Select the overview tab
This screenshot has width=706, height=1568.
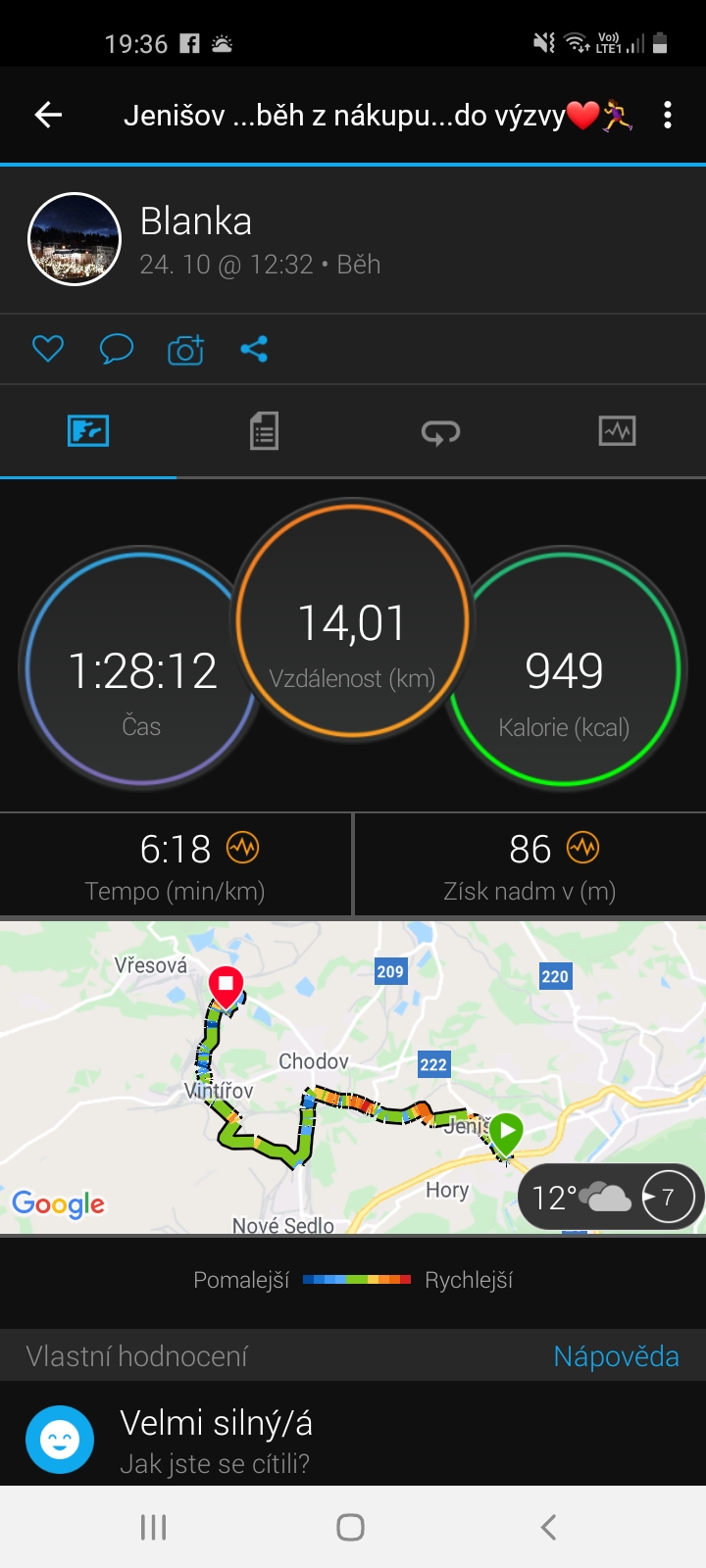tap(88, 431)
